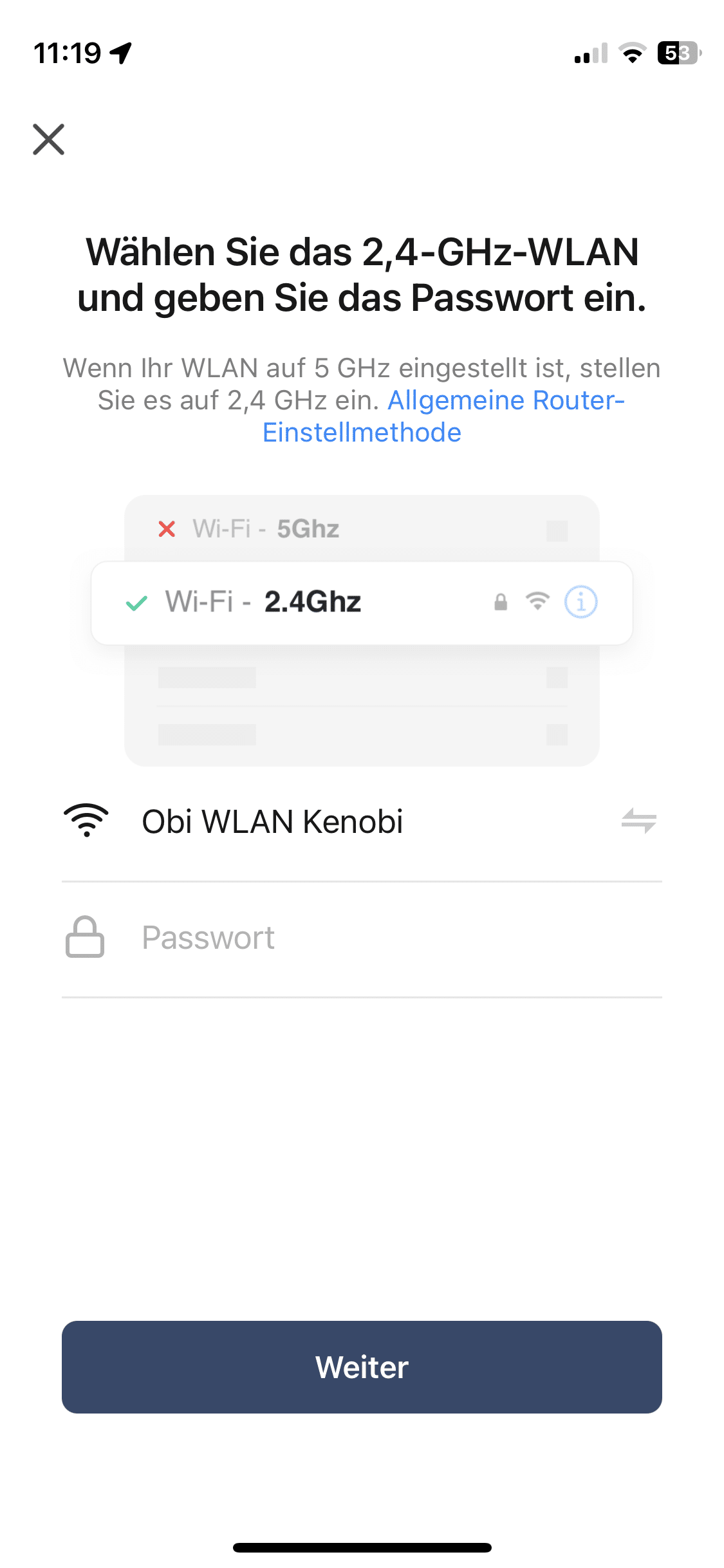Focus the Passwort input field
This screenshot has width=724, height=1568.
(386, 938)
